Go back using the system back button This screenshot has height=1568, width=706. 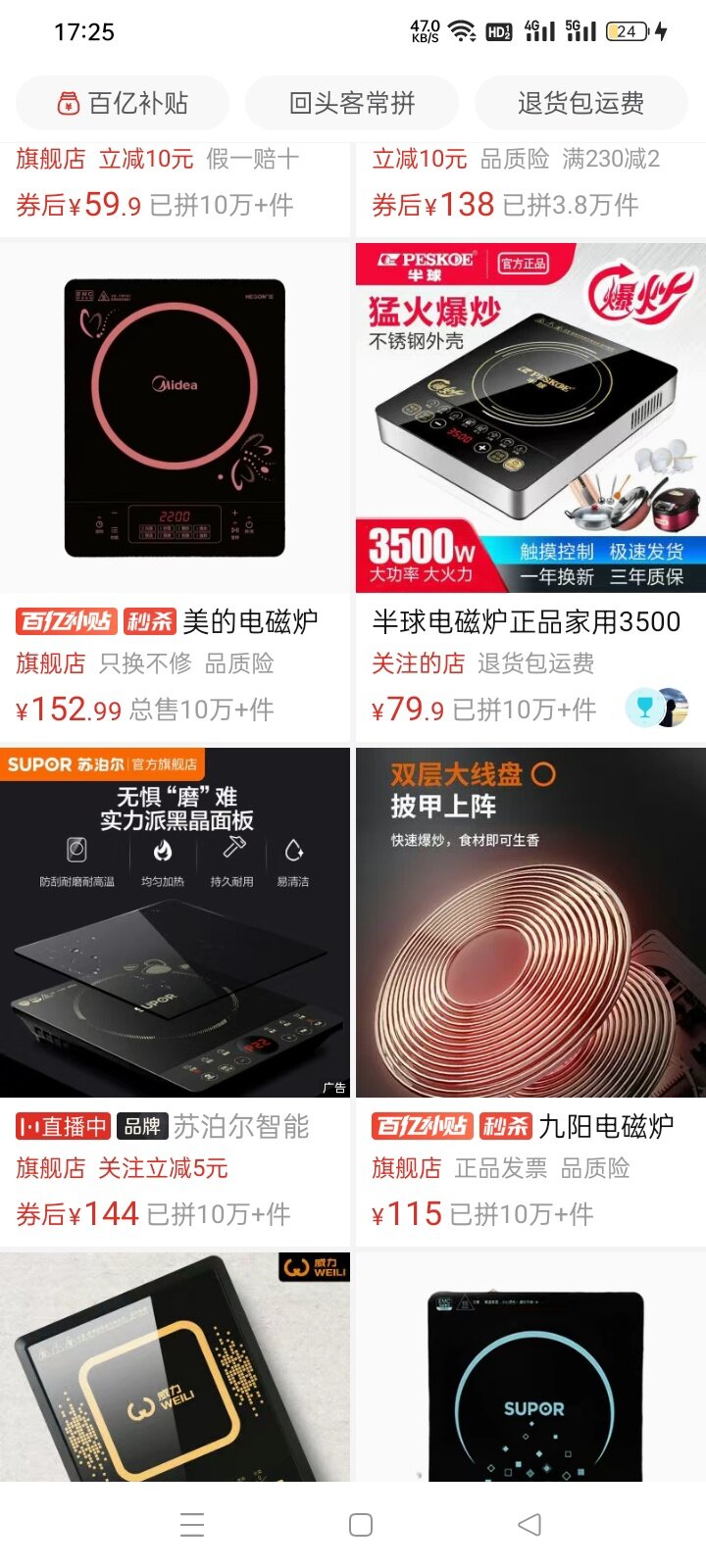[x=529, y=1525]
